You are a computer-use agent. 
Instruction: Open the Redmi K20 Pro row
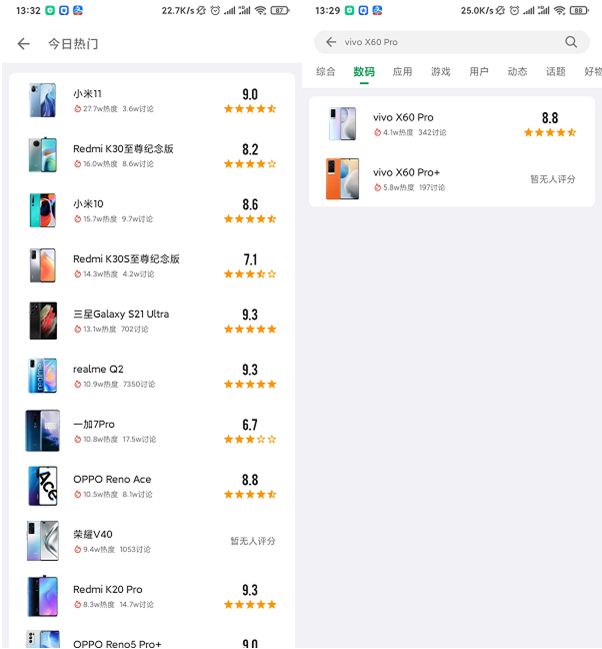(x=150, y=595)
